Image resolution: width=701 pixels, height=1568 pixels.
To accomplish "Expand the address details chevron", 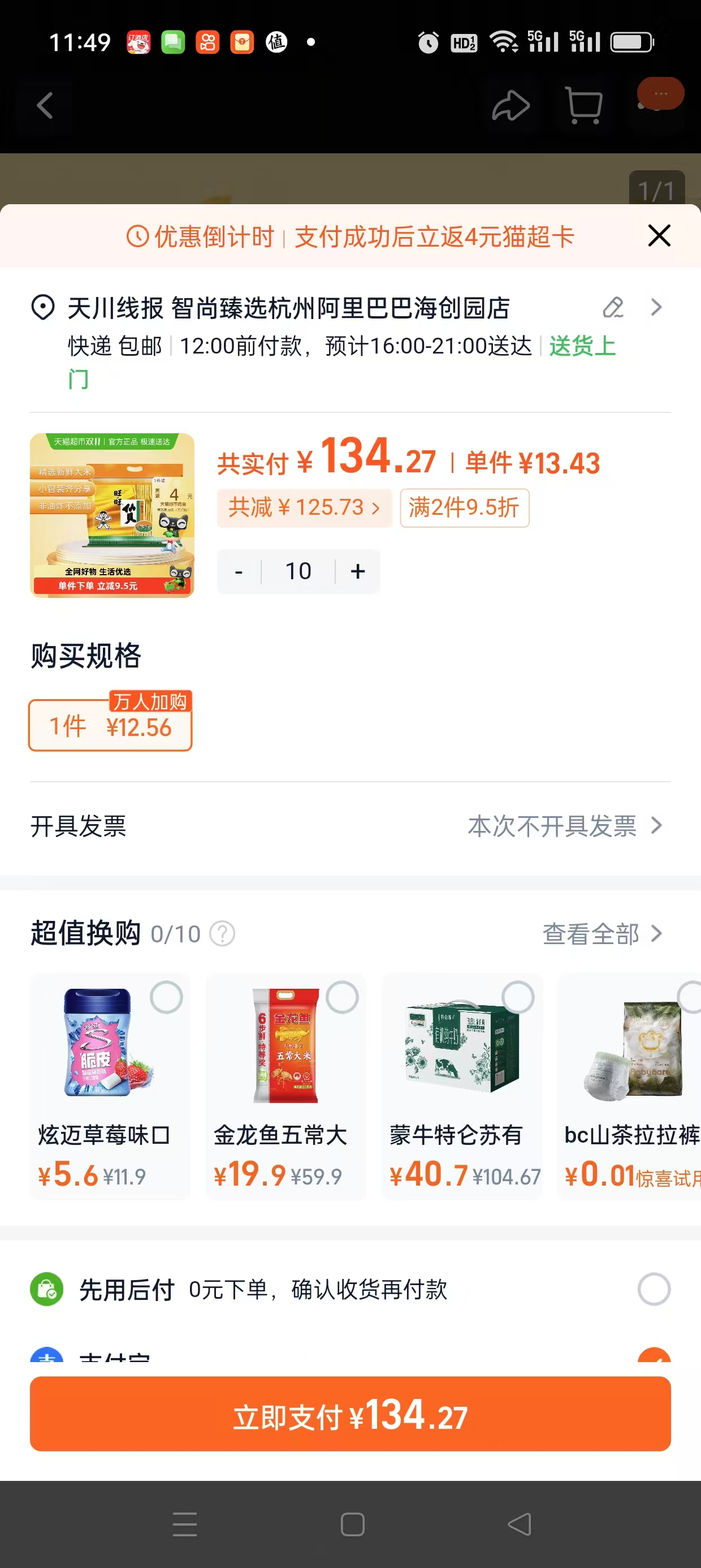I will point(656,307).
